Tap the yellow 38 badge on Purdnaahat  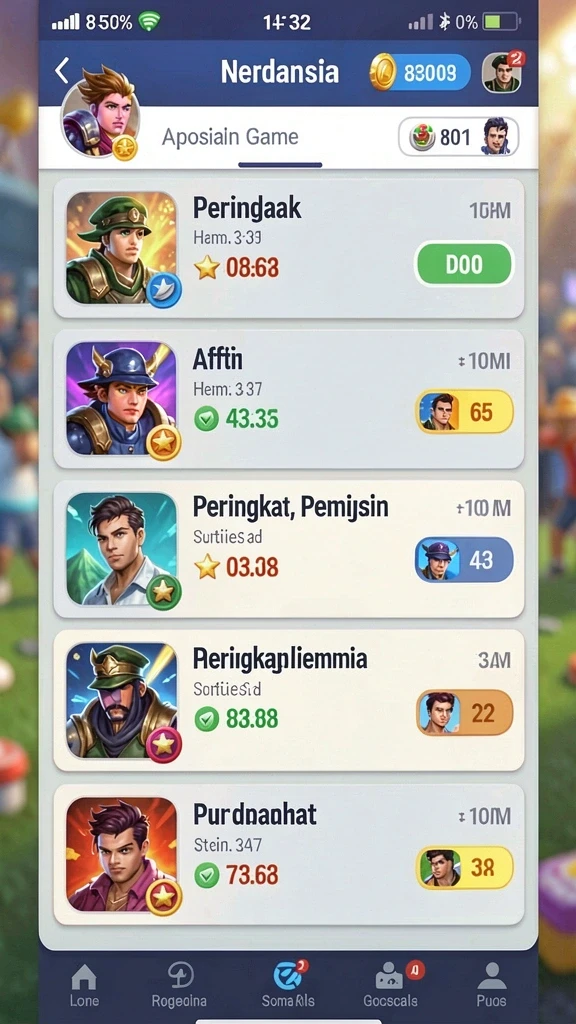point(464,867)
